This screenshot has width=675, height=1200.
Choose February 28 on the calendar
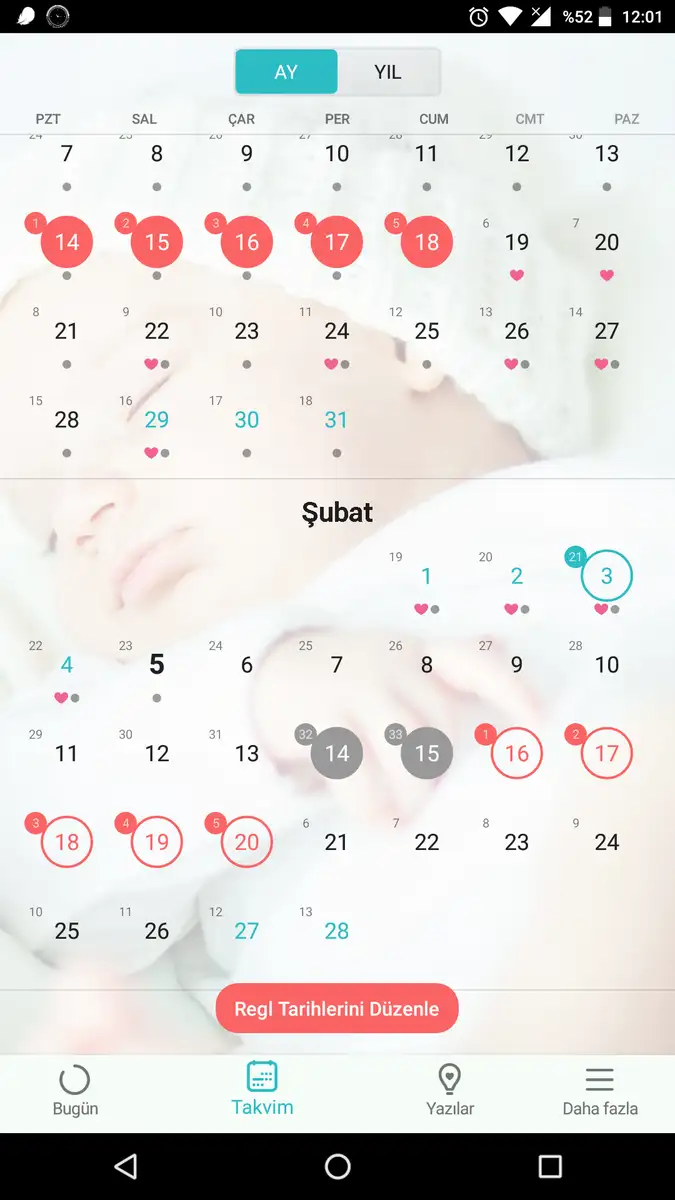click(337, 931)
